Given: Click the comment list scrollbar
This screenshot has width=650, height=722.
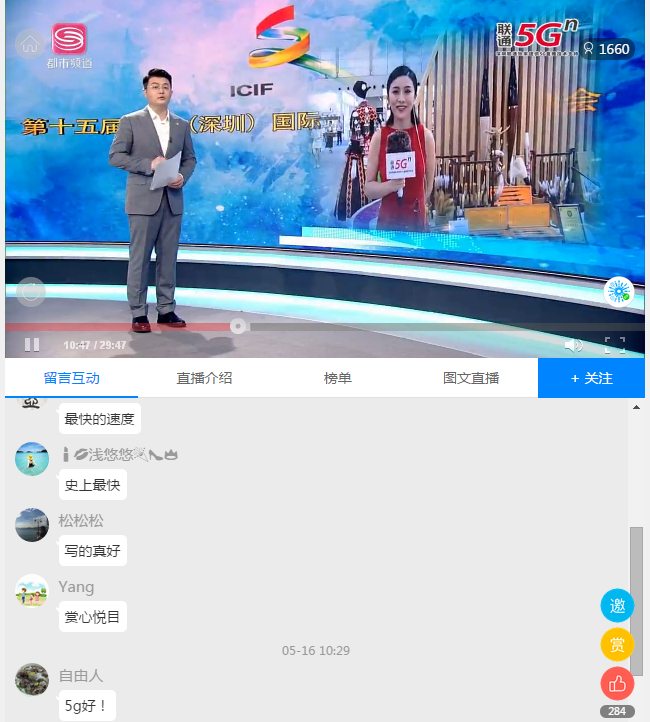Looking at the screenshot, I should [x=636, y=600].
